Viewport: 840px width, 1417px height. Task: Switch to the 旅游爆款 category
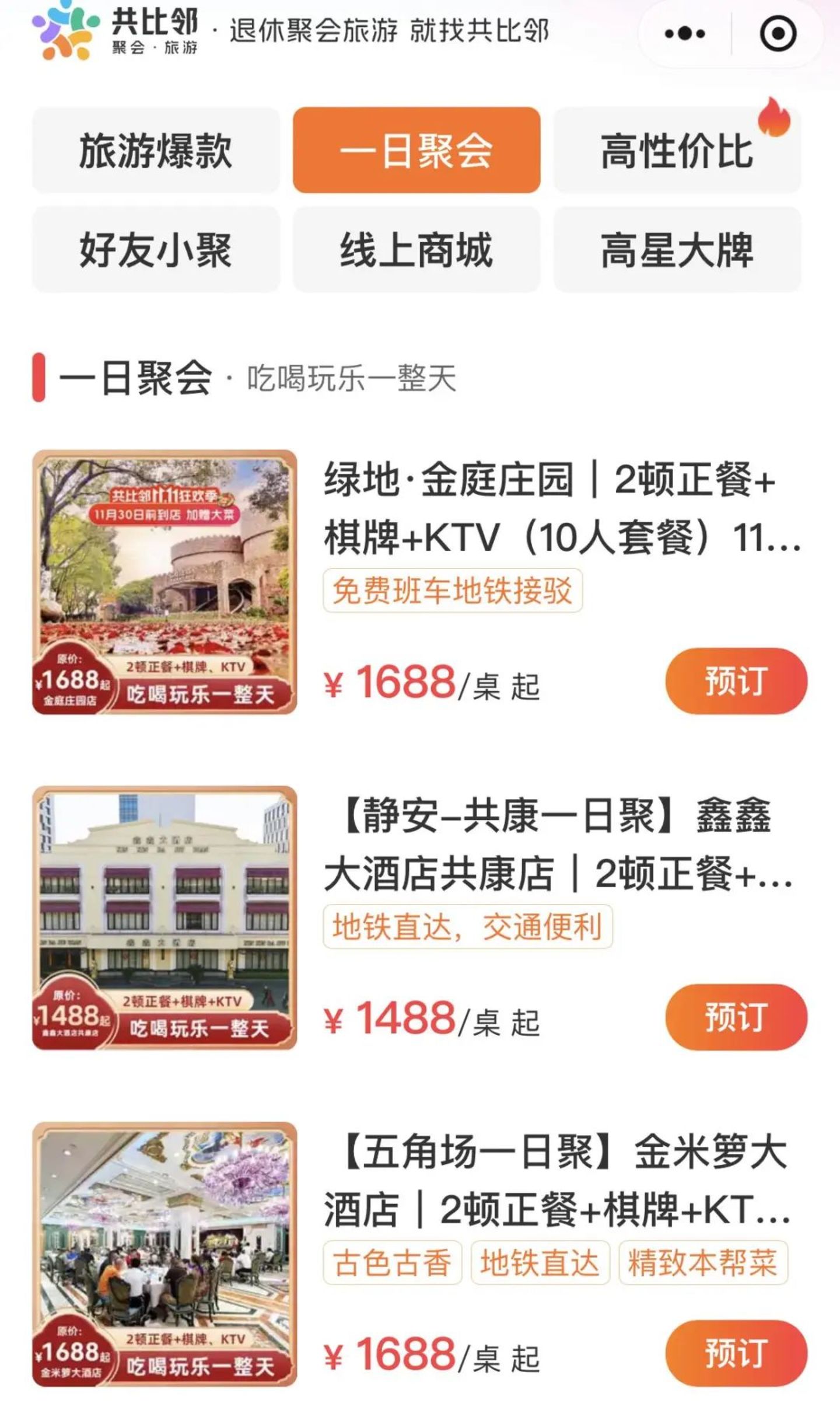pos(156,150)
